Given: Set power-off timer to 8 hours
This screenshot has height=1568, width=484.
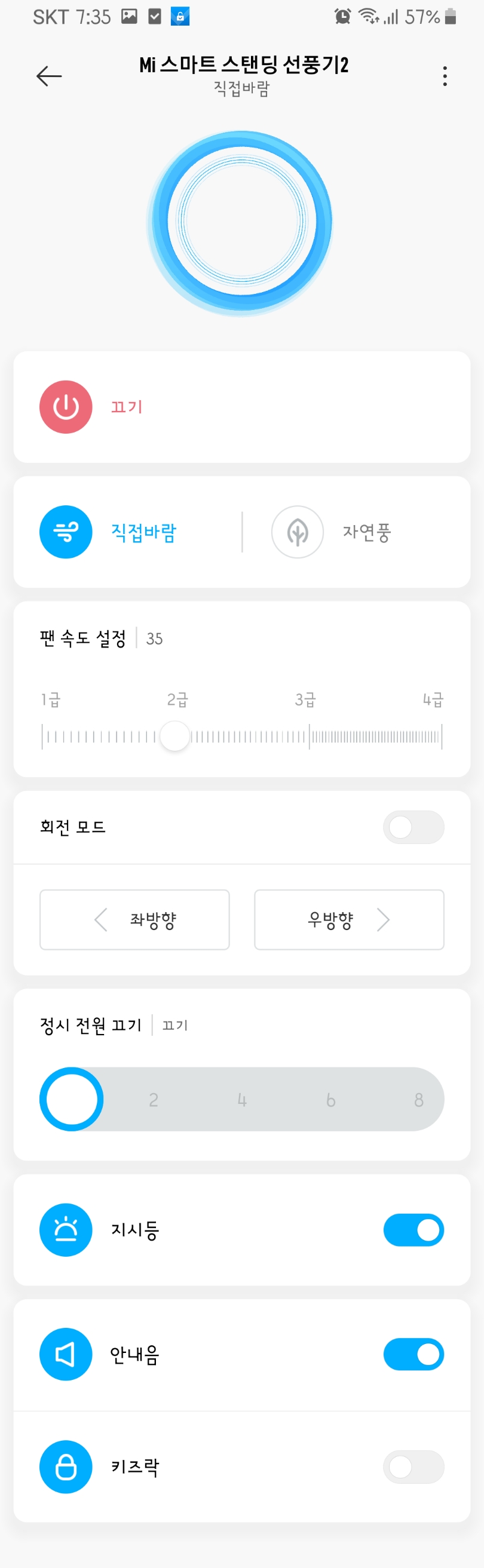Looking at the screenshot, I should [419, 1099].
